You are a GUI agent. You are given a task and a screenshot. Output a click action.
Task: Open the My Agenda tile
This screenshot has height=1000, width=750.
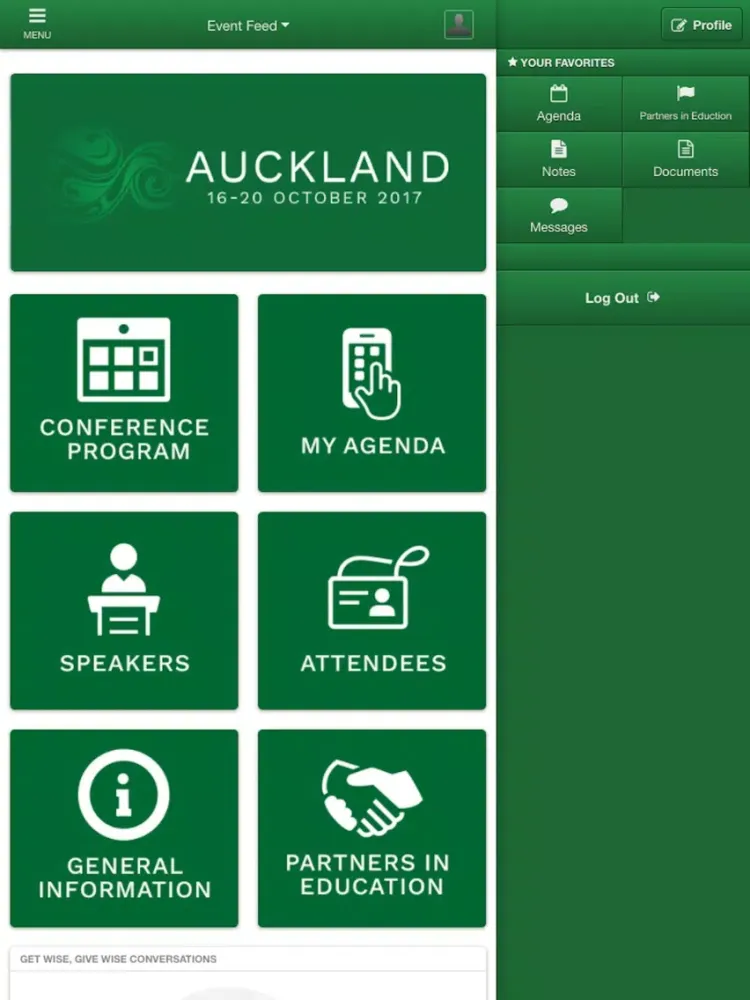pyautogui.click(x=372, y=393)
